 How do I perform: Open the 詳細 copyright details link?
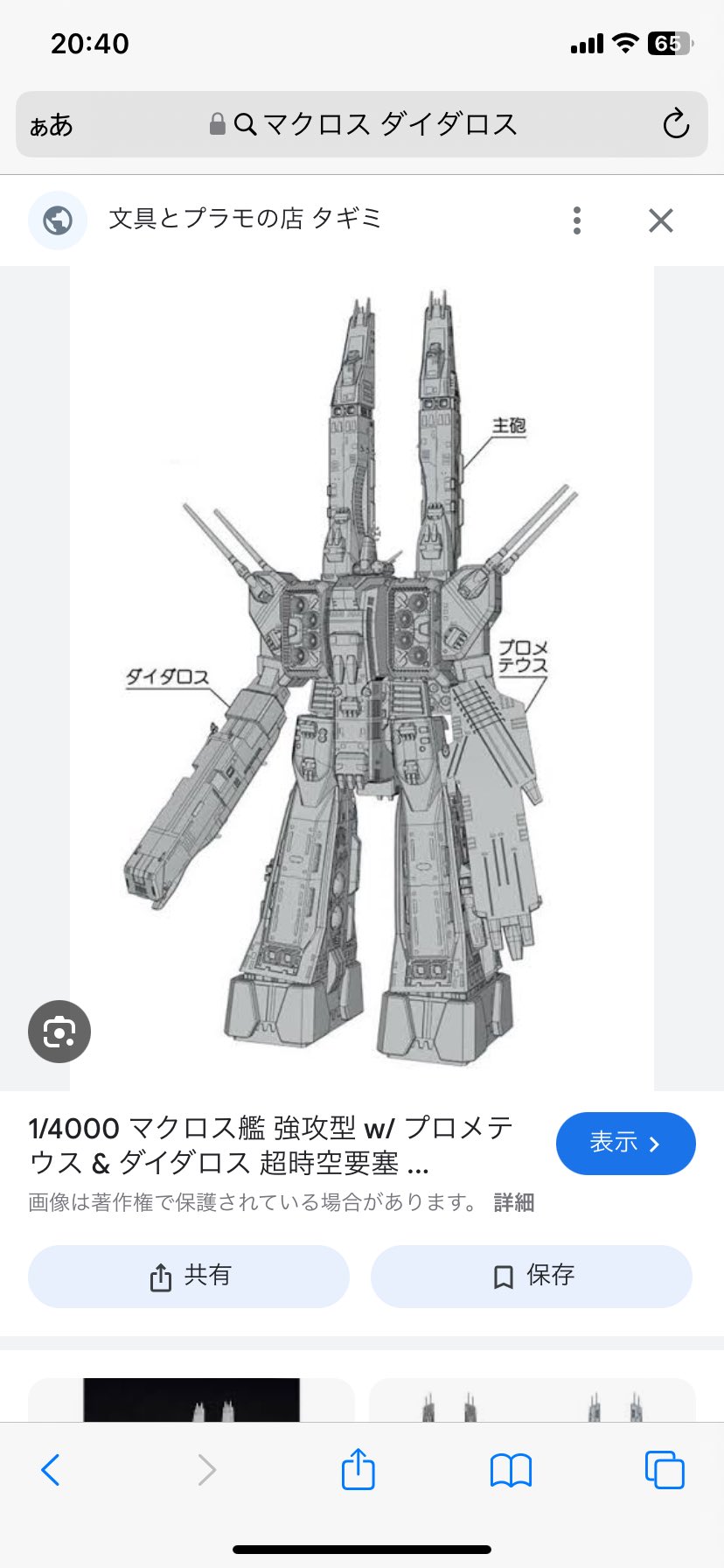pos(514,1202)
